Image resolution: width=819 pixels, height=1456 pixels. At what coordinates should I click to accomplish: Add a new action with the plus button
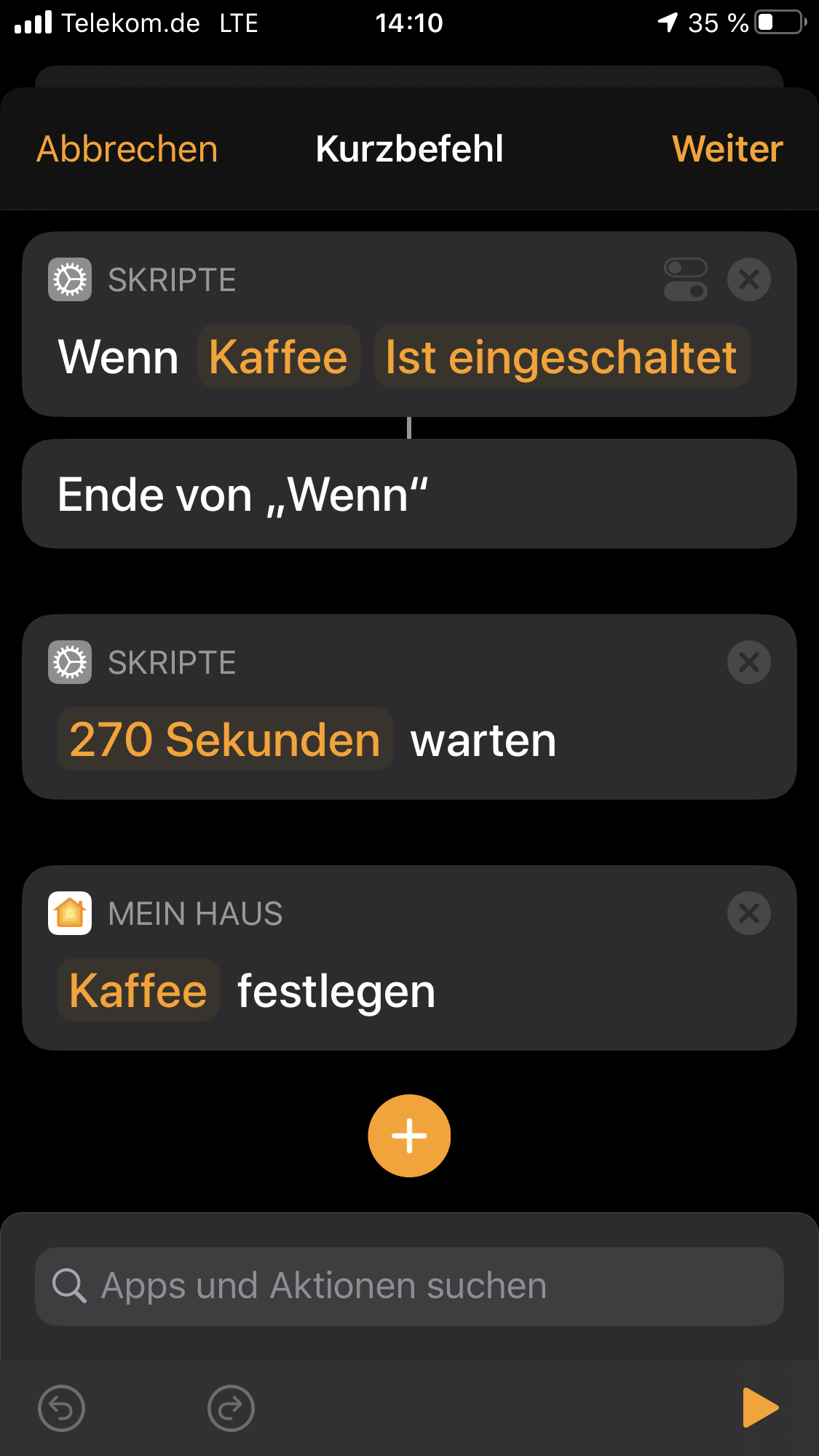point(409,1136)
